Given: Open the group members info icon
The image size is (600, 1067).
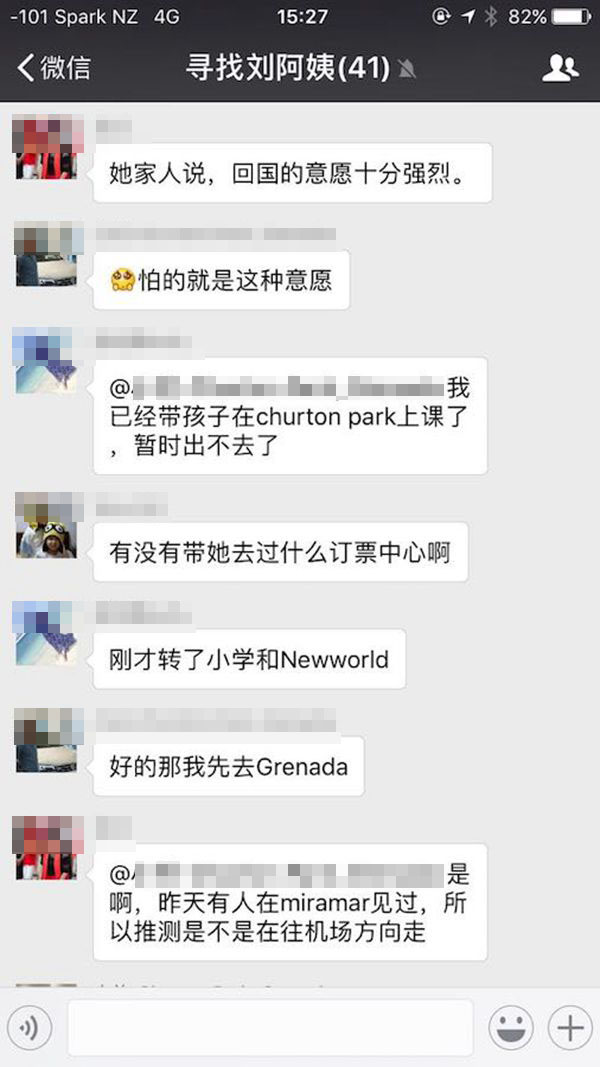Looking at the screenshot, I should 560,68.
